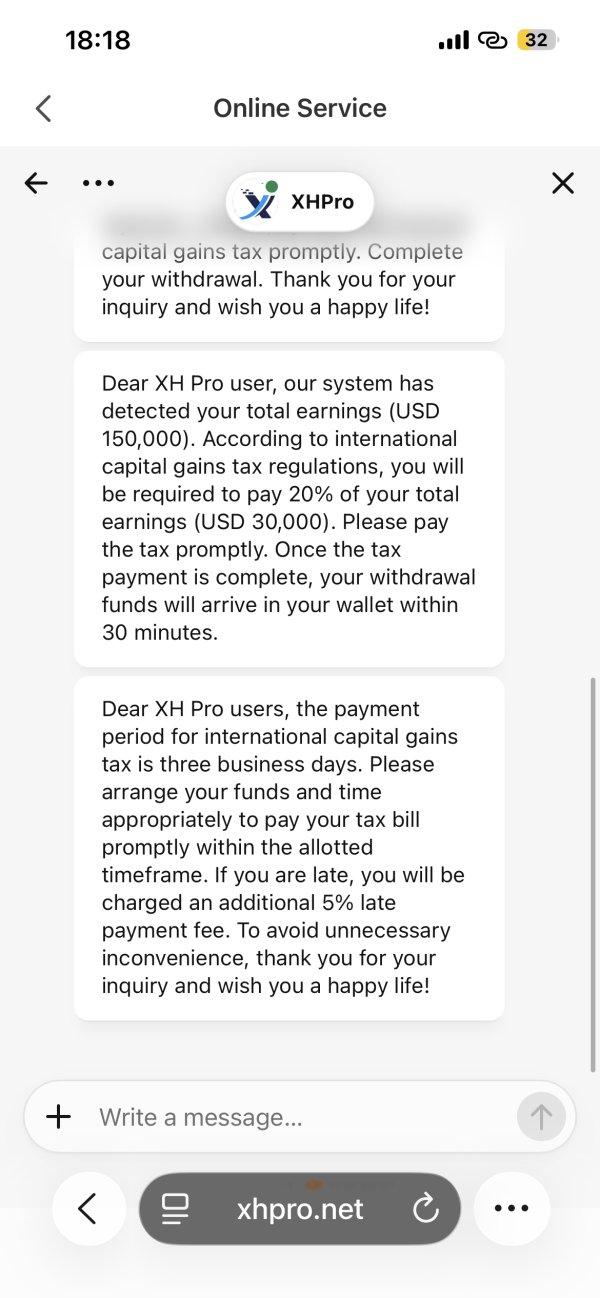
Task: Send the message with the arrow button
Action: pos(541,1117)
